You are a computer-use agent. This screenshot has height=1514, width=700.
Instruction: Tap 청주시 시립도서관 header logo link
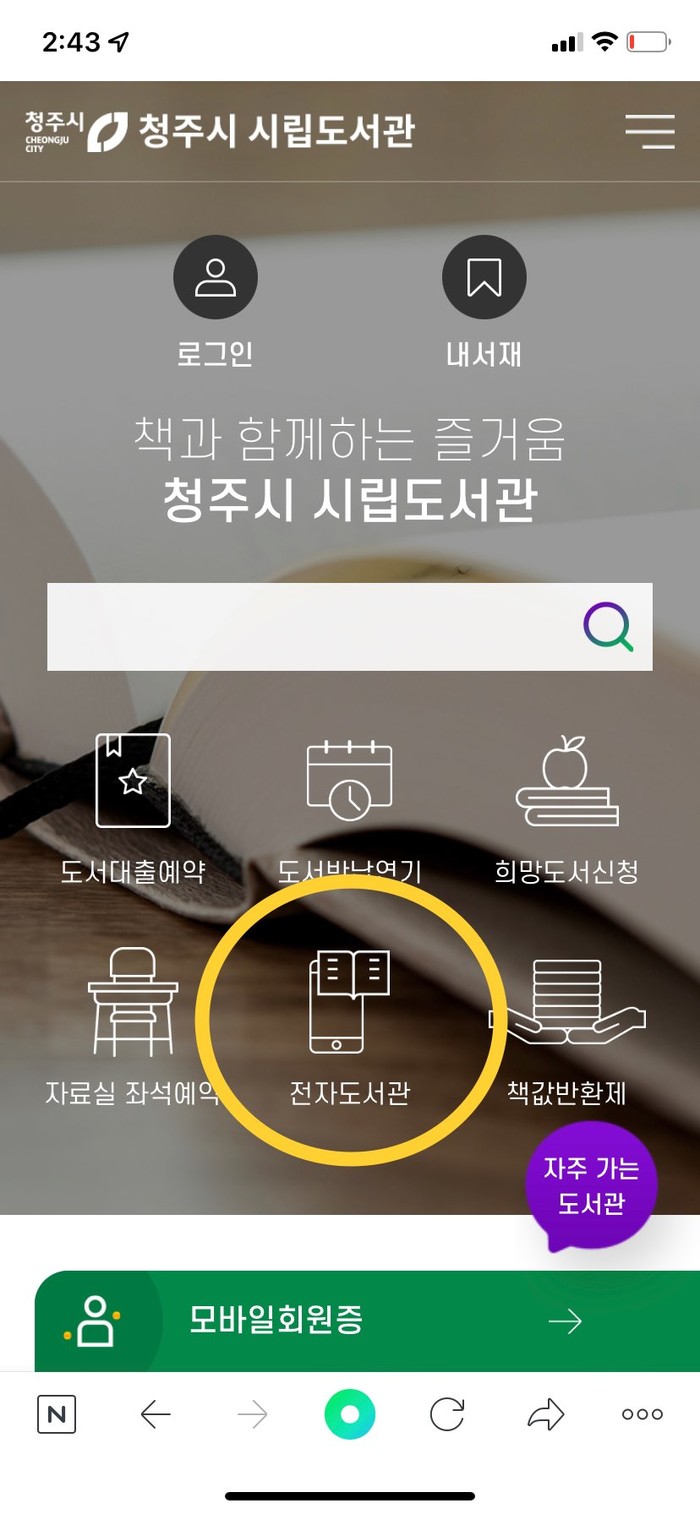tap(220, 132)
